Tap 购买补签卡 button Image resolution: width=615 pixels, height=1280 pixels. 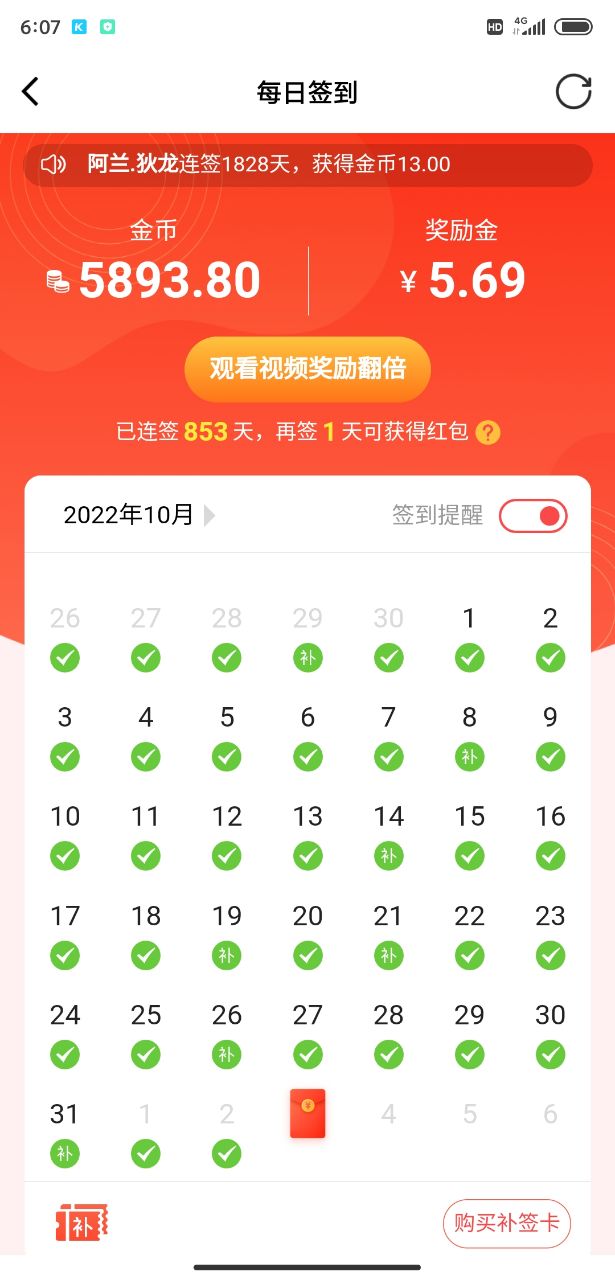(x=507, y=1223)
